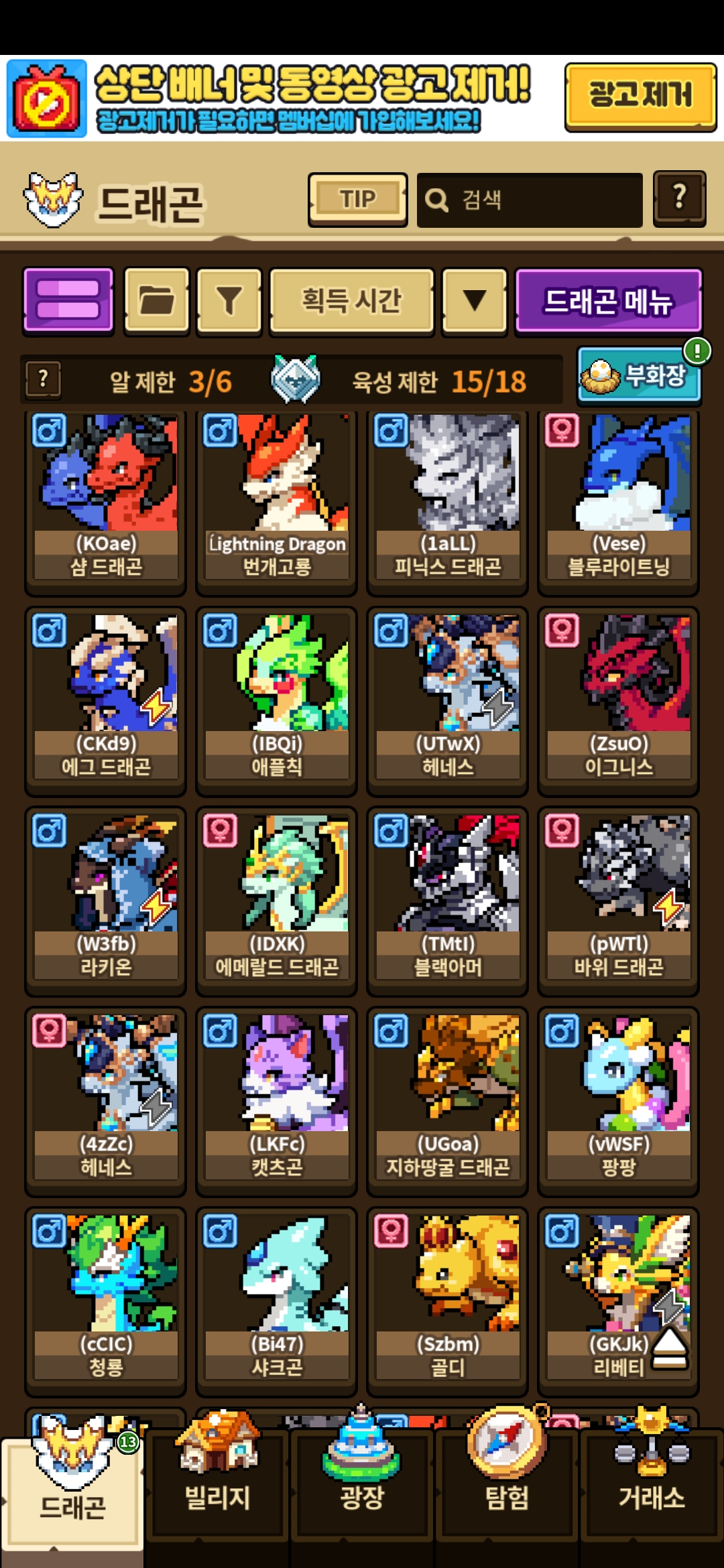Select the 샴 드래곤 (KOae) card
The height and width of the screenshot is (1568, 724).
105,503
